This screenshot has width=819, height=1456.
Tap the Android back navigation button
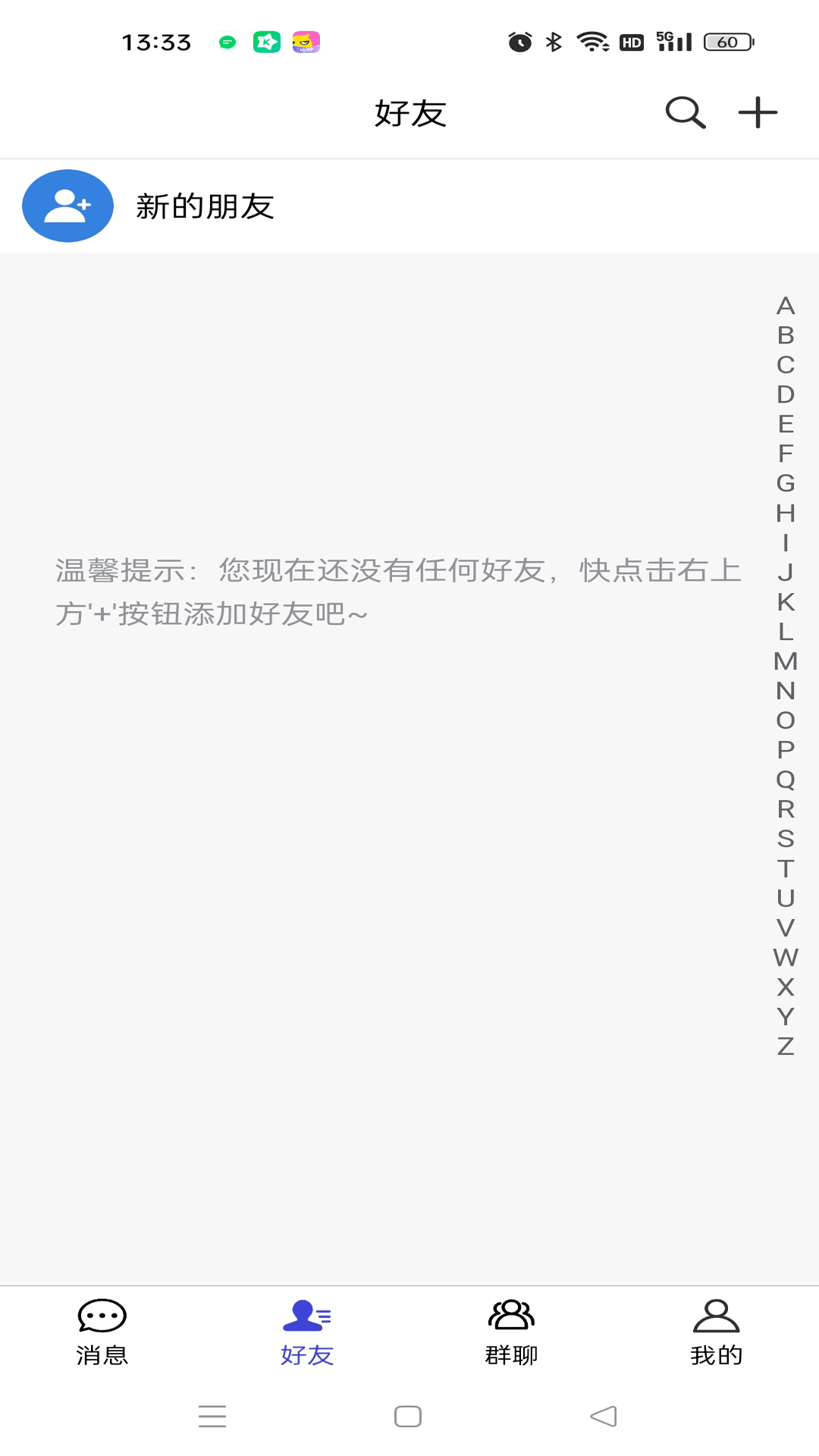pos(603,1415)
